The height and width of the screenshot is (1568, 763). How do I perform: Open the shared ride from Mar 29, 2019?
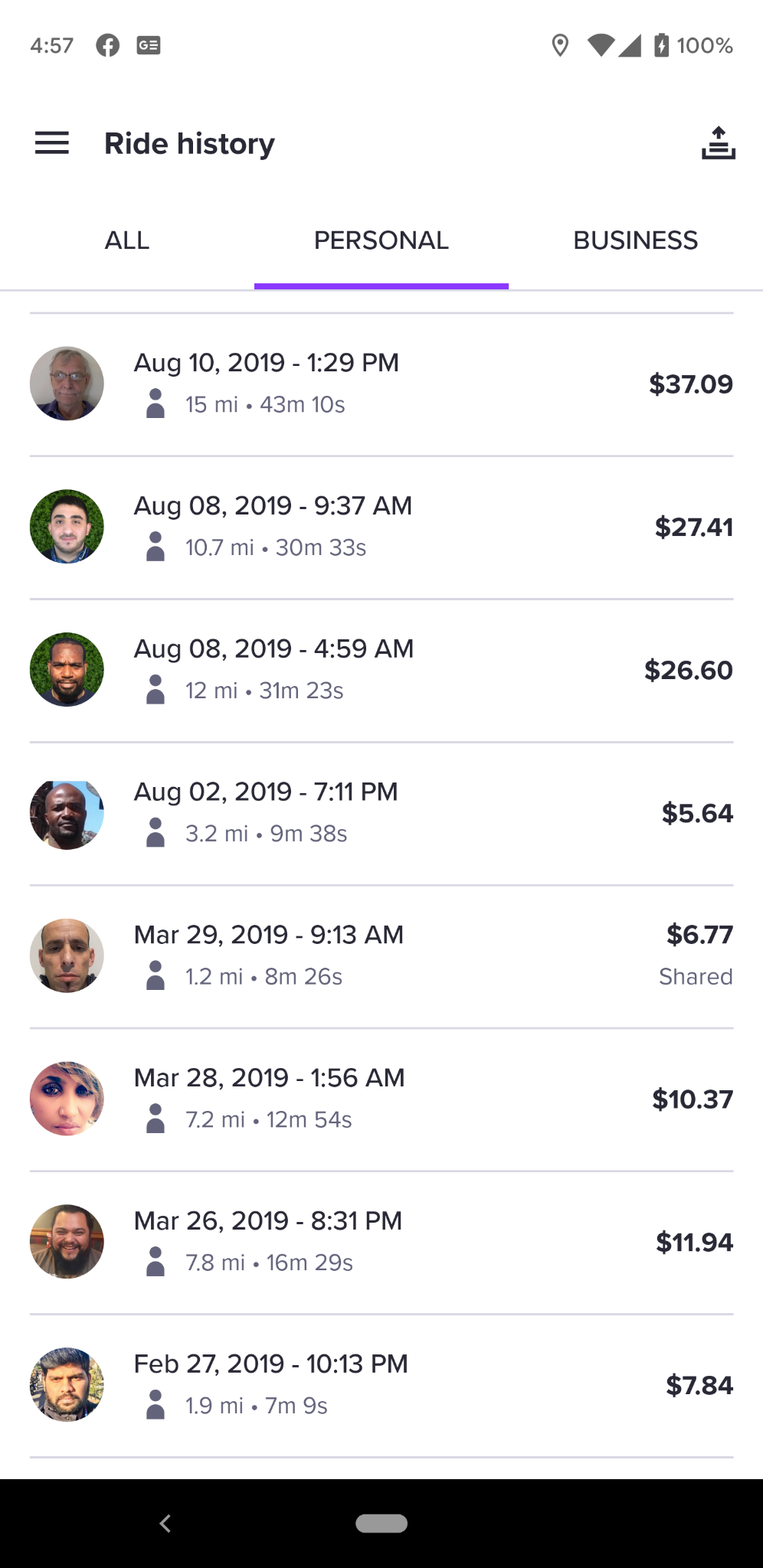[381, 955]
